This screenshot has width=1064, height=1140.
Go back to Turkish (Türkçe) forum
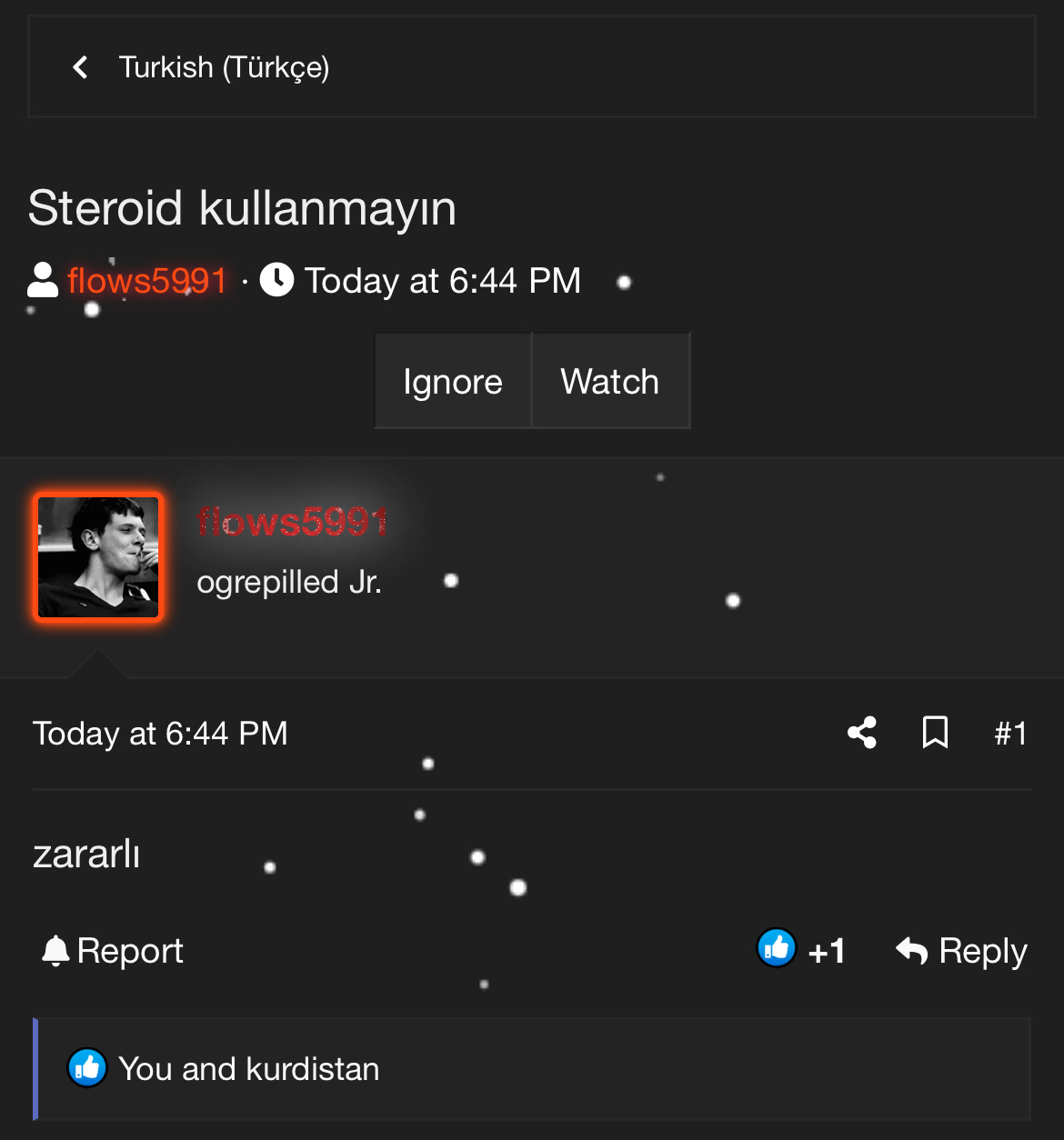(200, 67)
